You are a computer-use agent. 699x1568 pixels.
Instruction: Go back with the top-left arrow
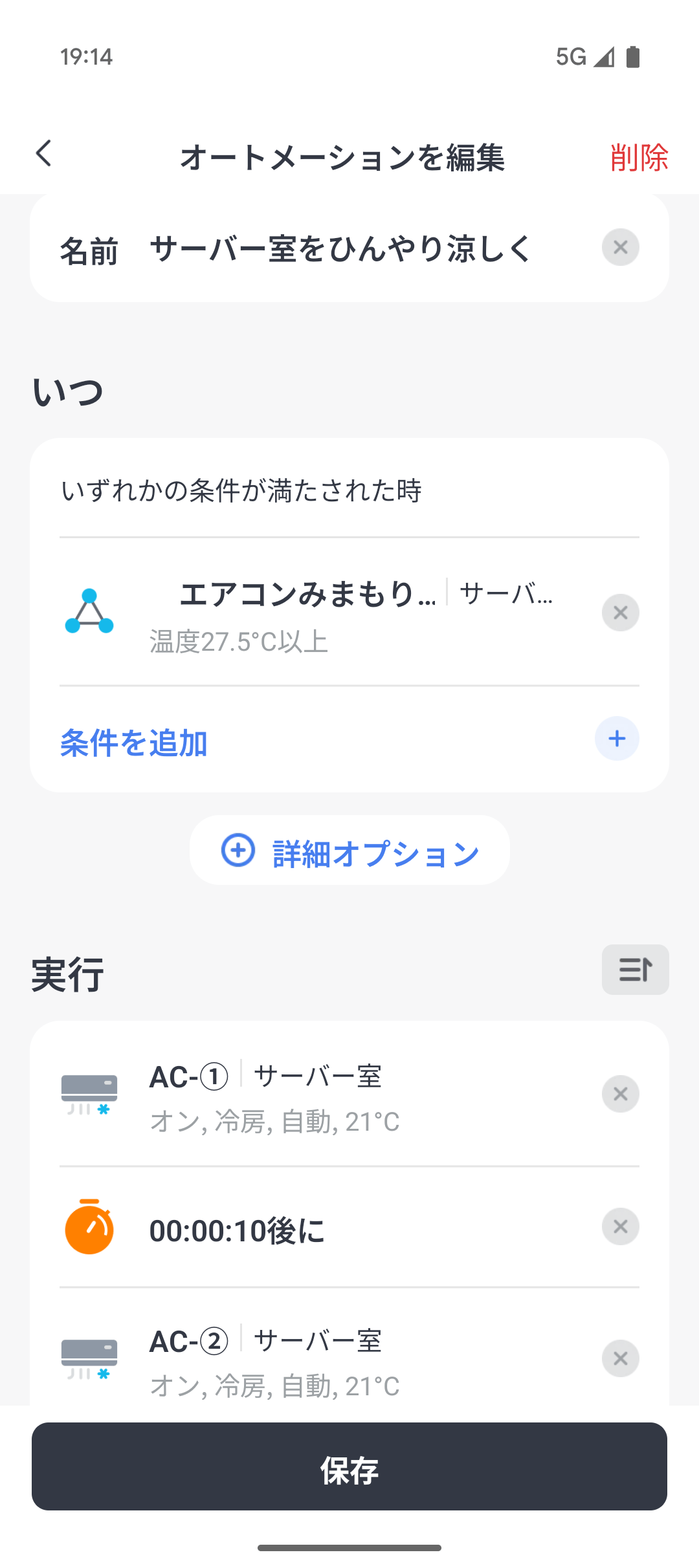(44, 154)
